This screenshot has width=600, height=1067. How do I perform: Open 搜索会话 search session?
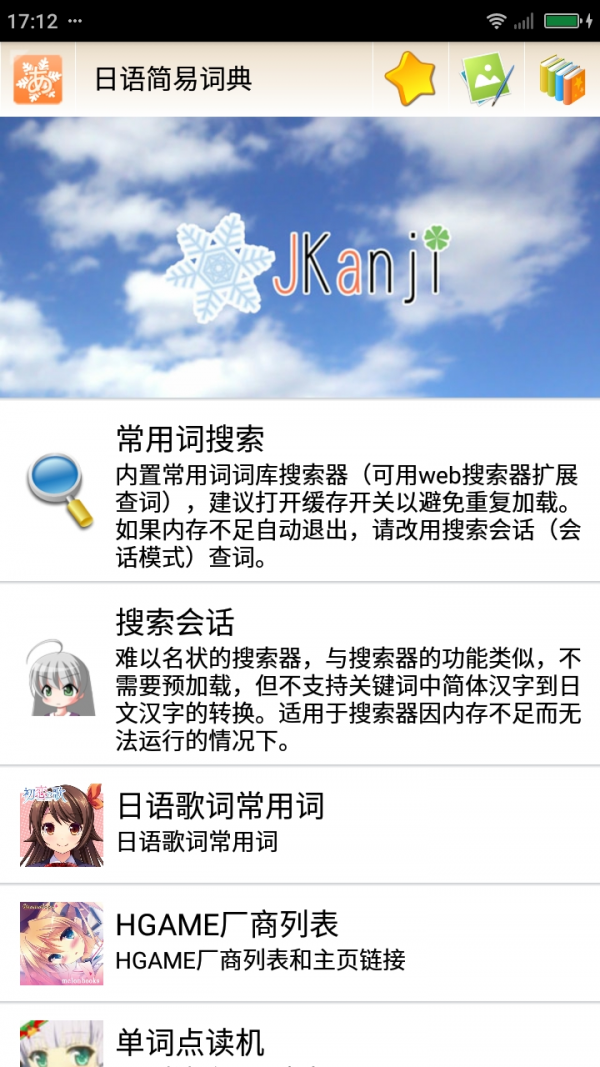300,674
